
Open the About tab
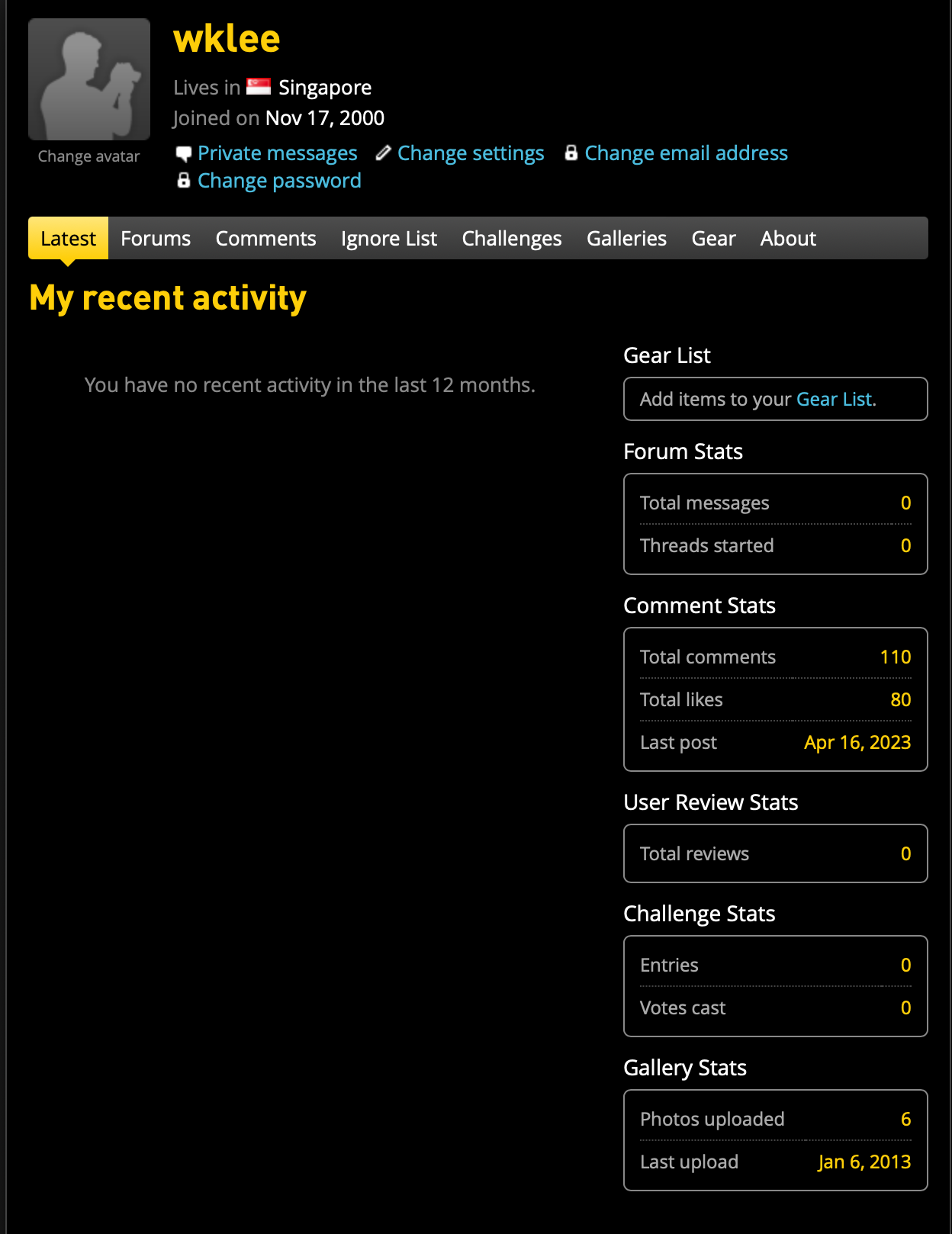tap(788, 239)
